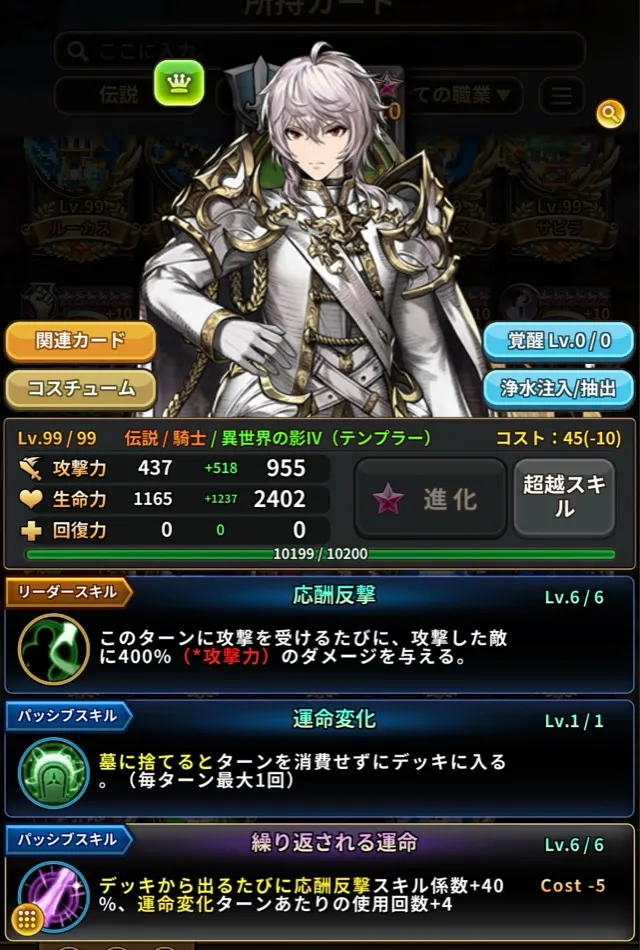The height and width of the screenshot is (950, 640).
Task: Tap 浄水注入/抽出 button
Action: [558, 388]
